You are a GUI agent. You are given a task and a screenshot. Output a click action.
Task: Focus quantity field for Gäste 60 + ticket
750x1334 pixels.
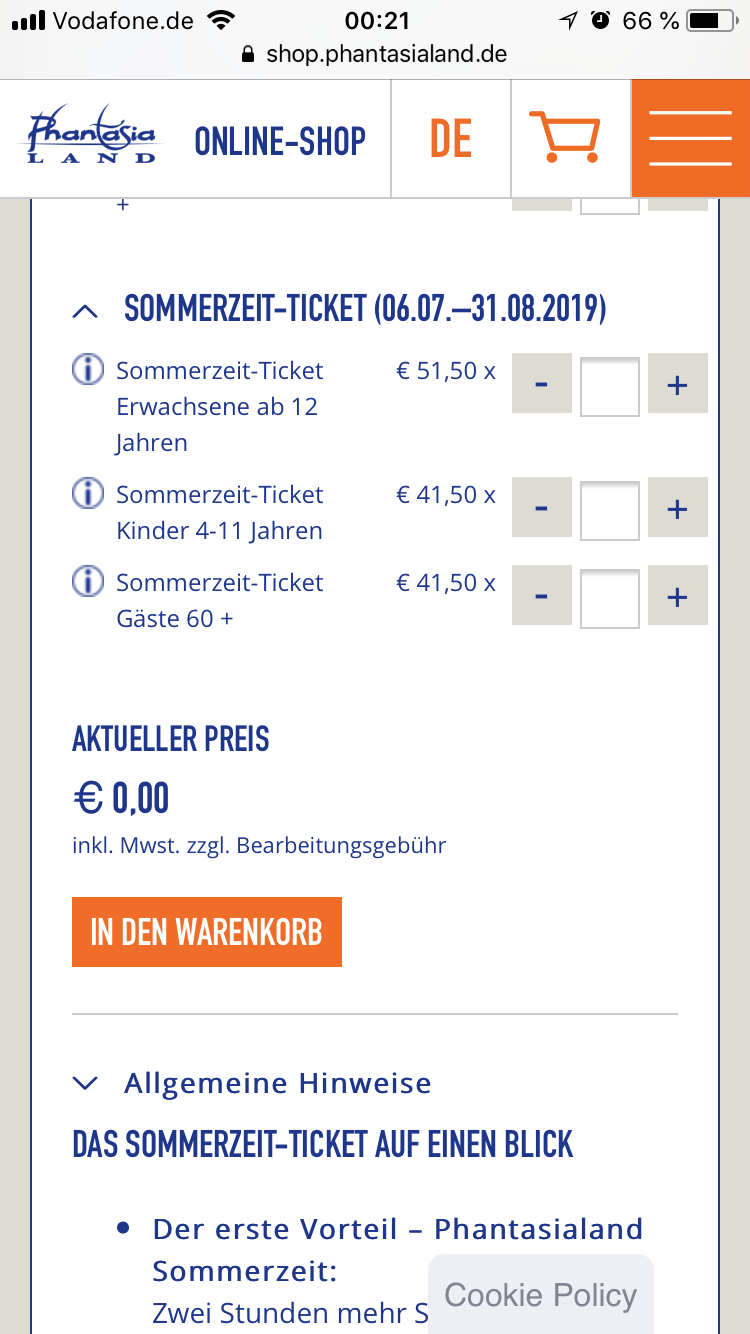610,597
